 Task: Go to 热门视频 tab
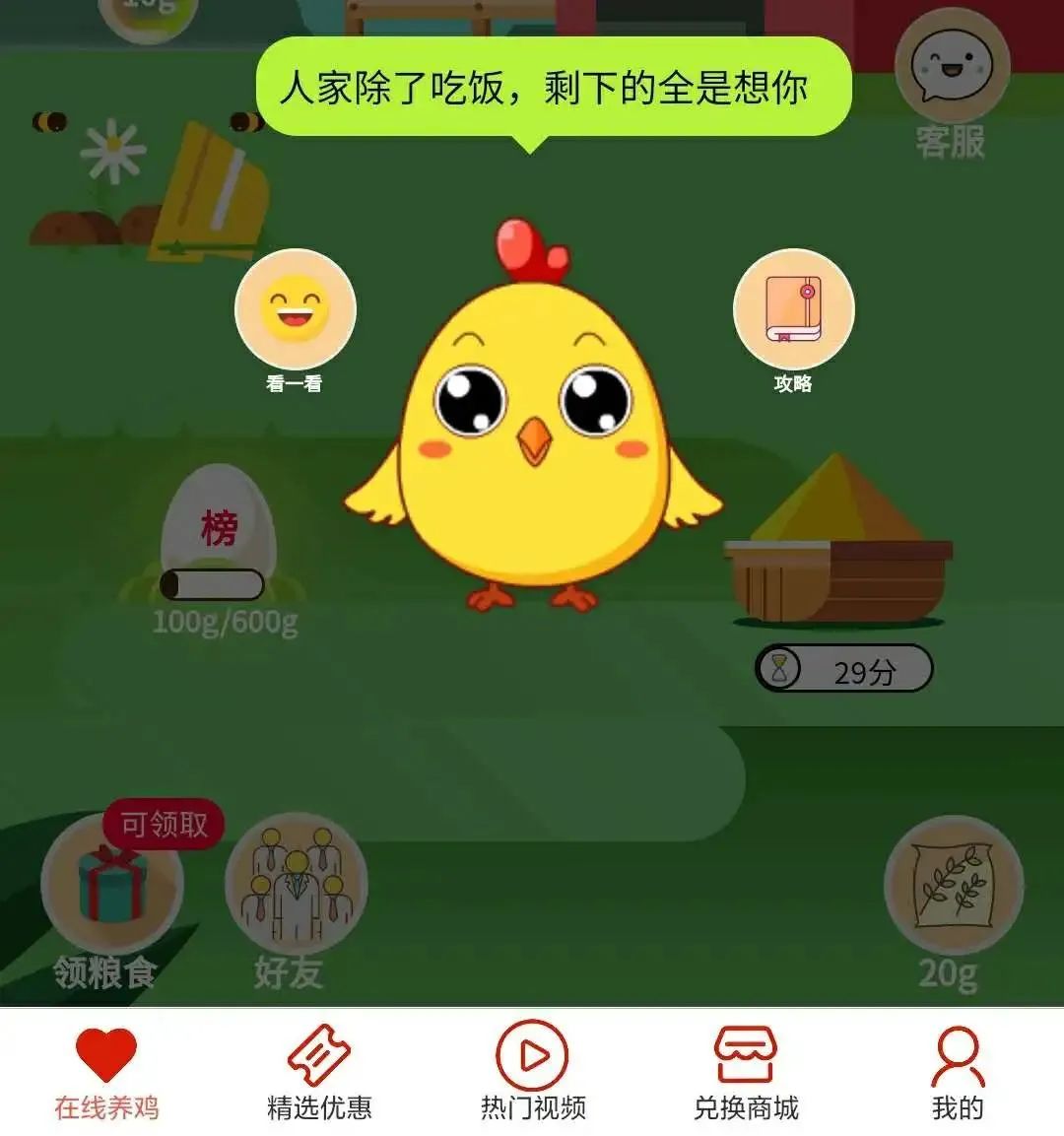[x=532, y=1074]
